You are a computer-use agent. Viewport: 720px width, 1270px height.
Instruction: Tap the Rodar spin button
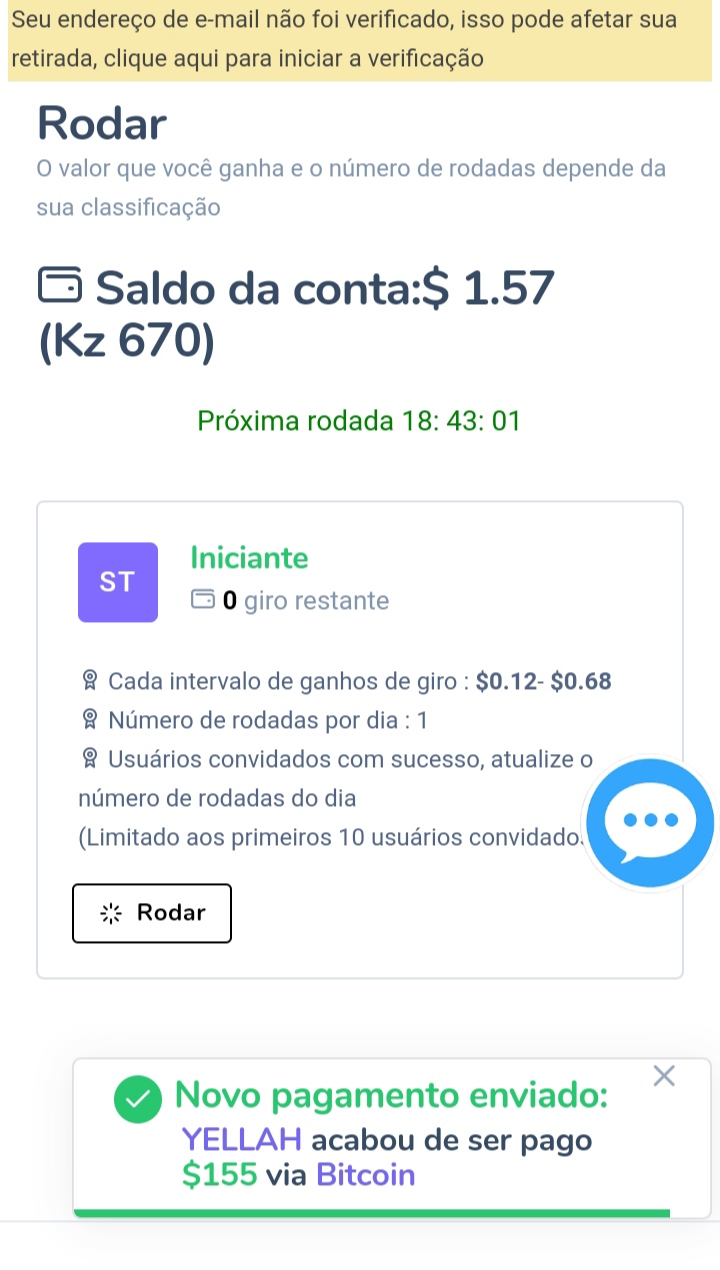click(x=152, y=913)
